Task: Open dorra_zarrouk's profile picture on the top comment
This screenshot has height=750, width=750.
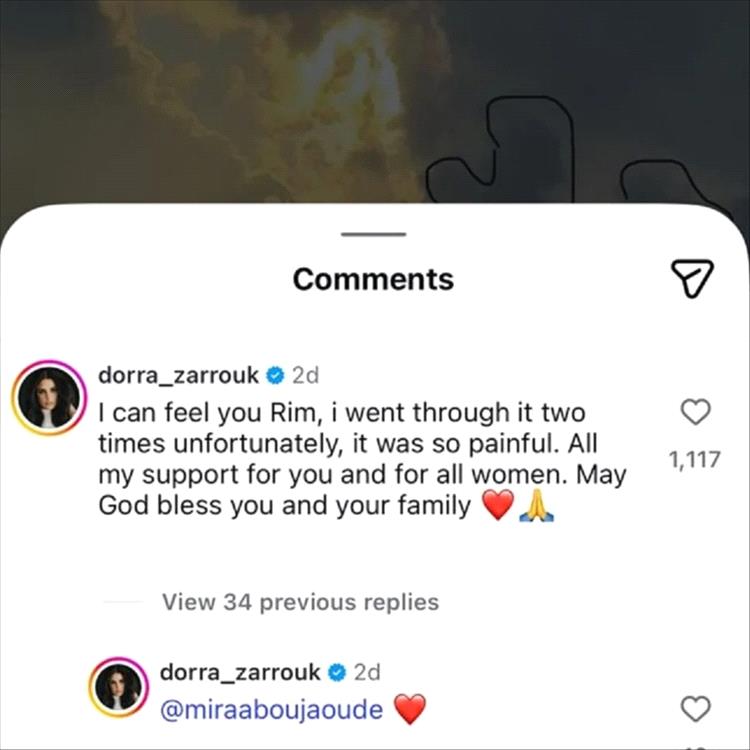Action: (47, 398)
